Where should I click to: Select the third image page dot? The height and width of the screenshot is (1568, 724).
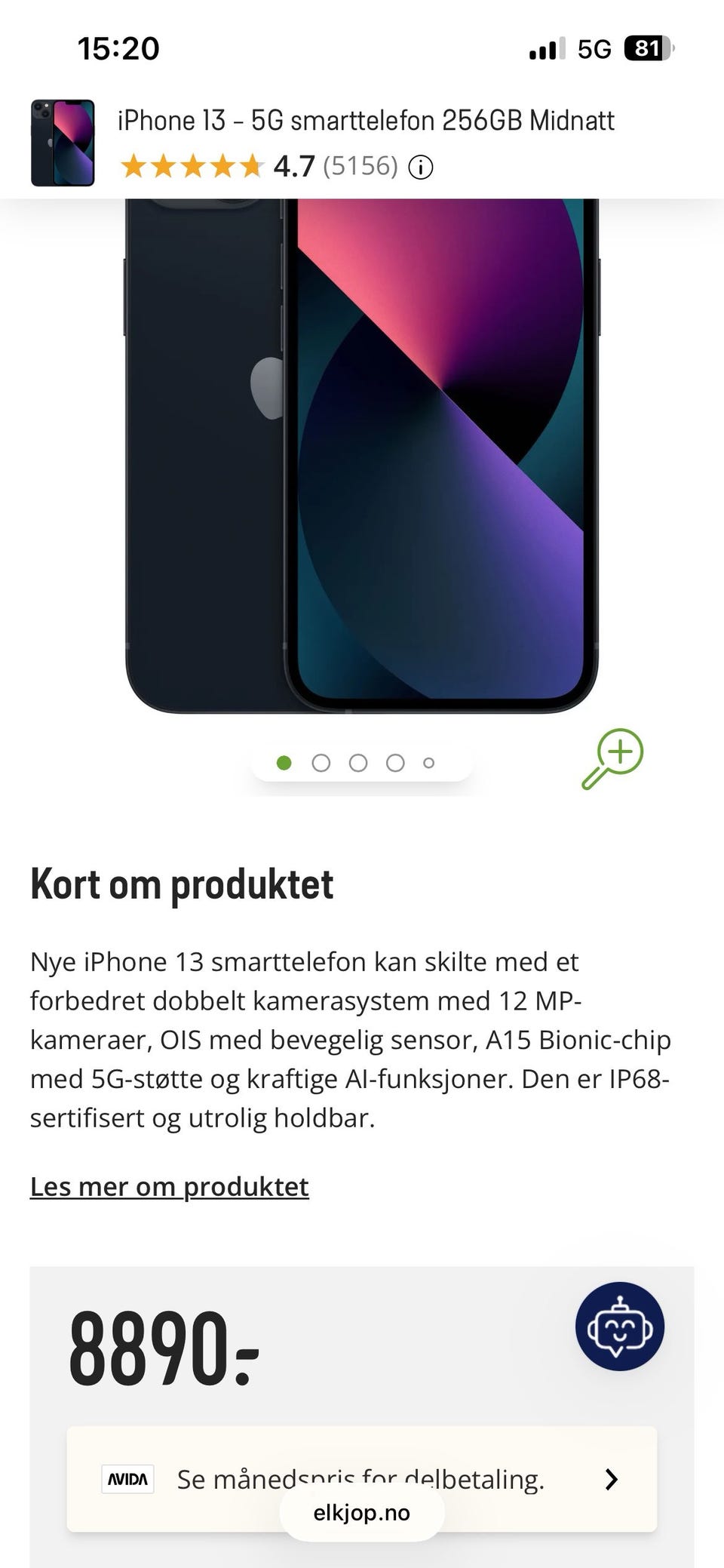coord(358,763)
